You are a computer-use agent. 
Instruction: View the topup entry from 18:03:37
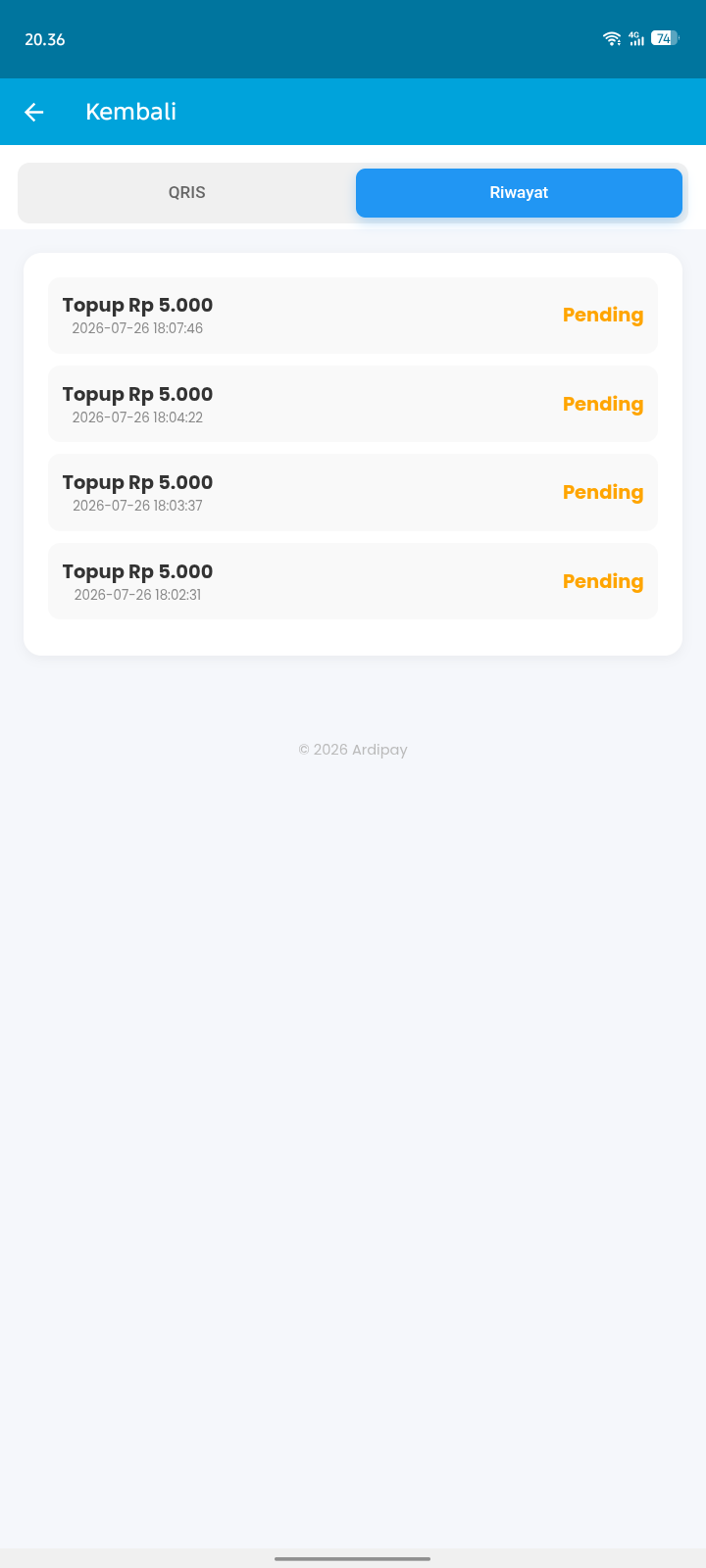coord(353,493)
